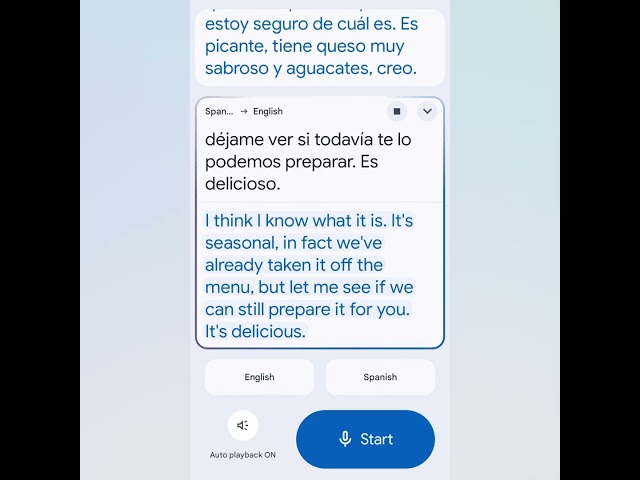
Task: Collapse the Spanish to English card
Action: click(x=427, y=111)
